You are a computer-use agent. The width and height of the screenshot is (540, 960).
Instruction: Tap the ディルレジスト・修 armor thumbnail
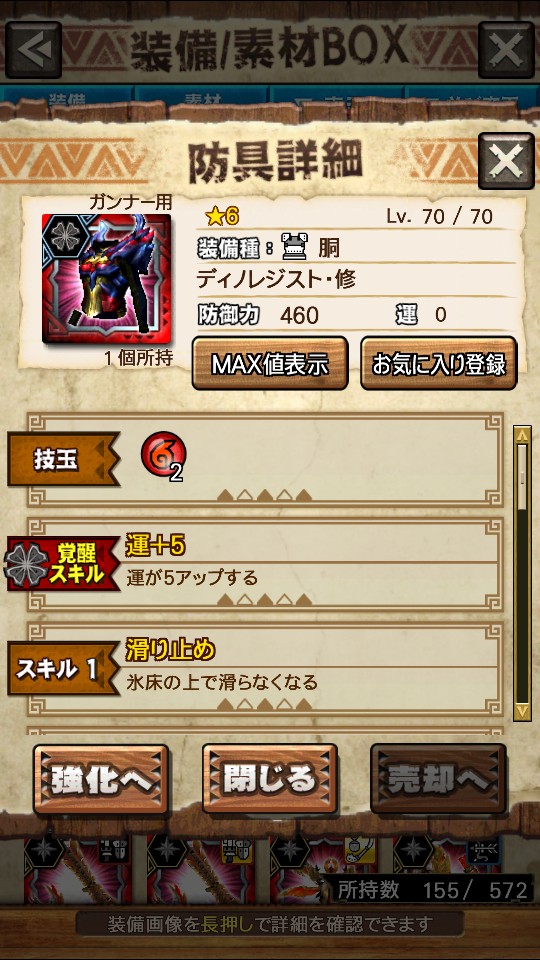click(107, 278)
